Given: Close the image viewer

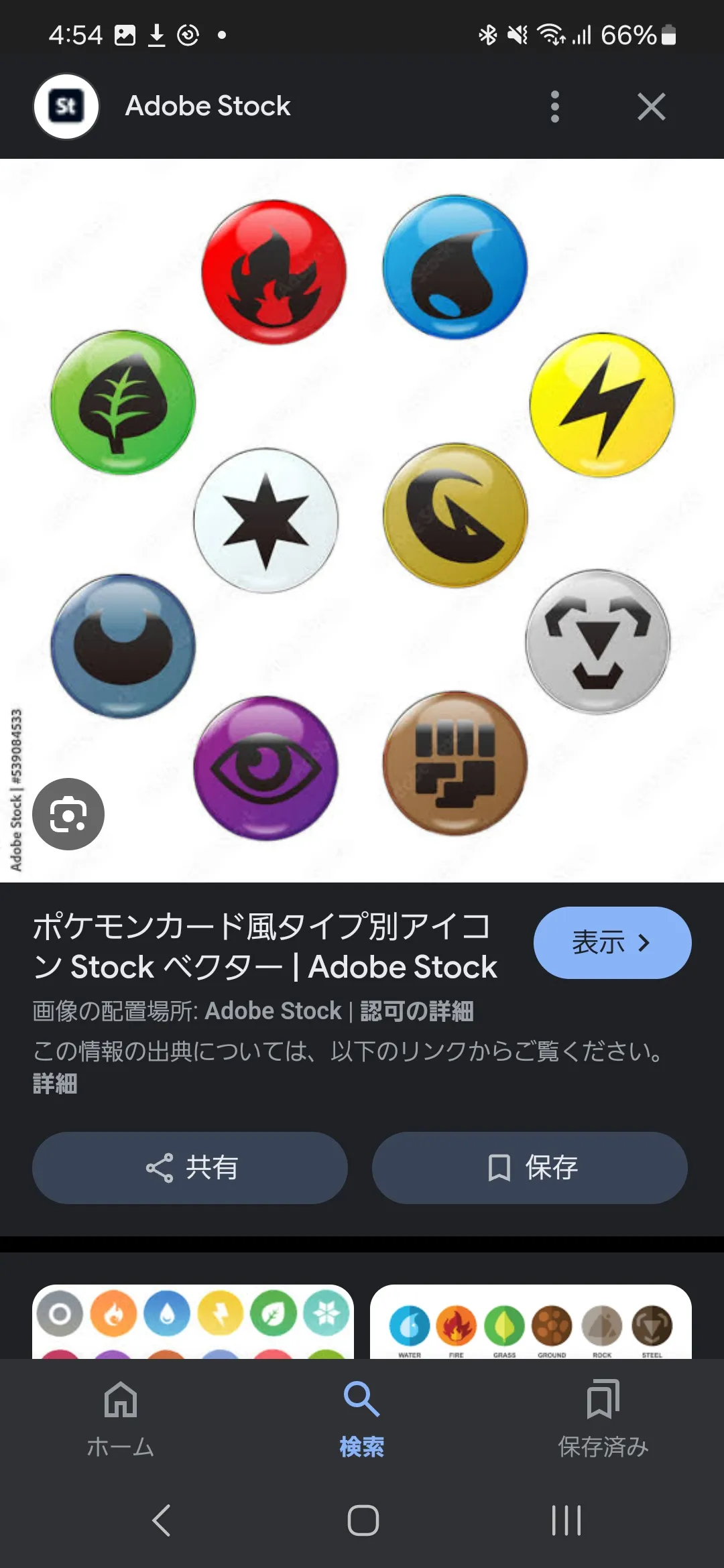Looking at the screenshot, I should [651, 107].
